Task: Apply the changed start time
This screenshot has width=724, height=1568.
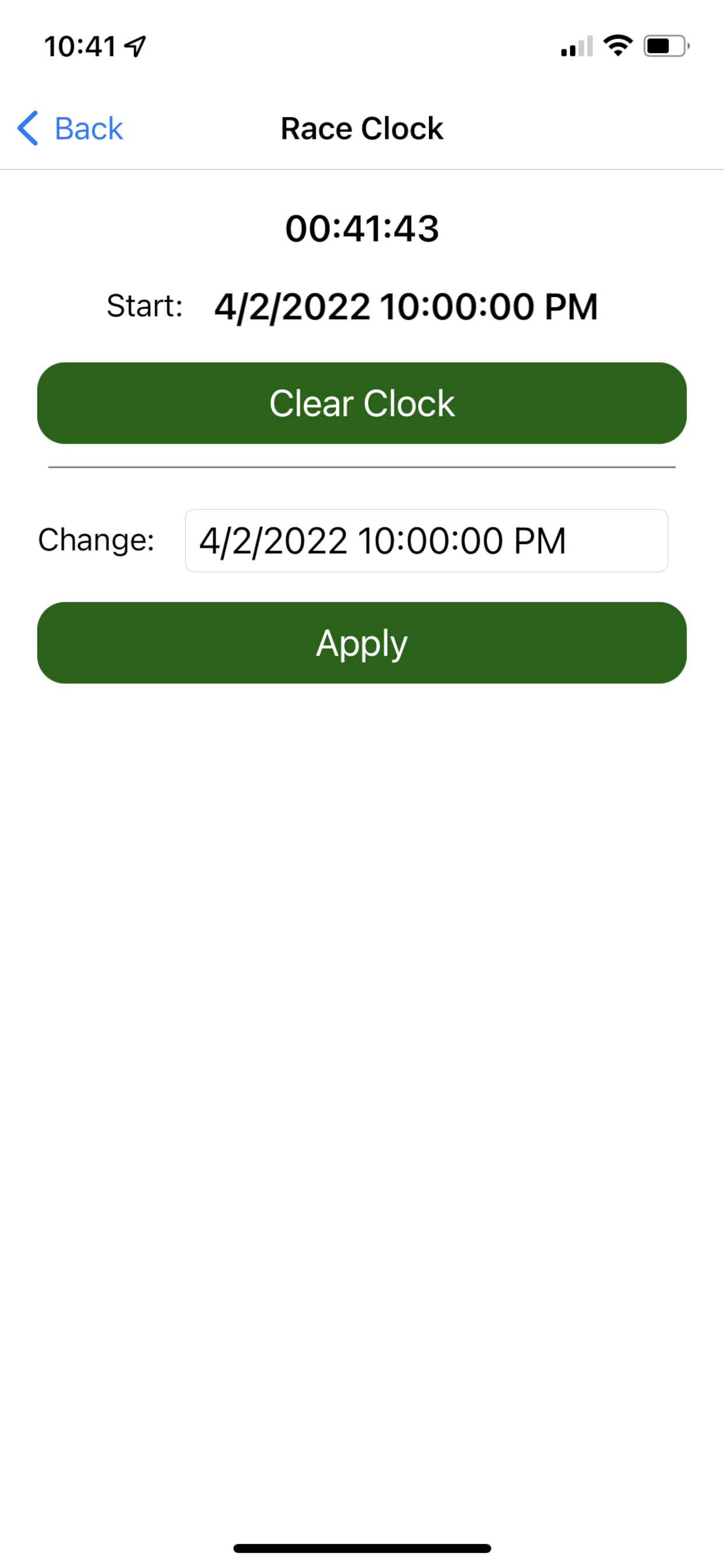Action: 362,643
